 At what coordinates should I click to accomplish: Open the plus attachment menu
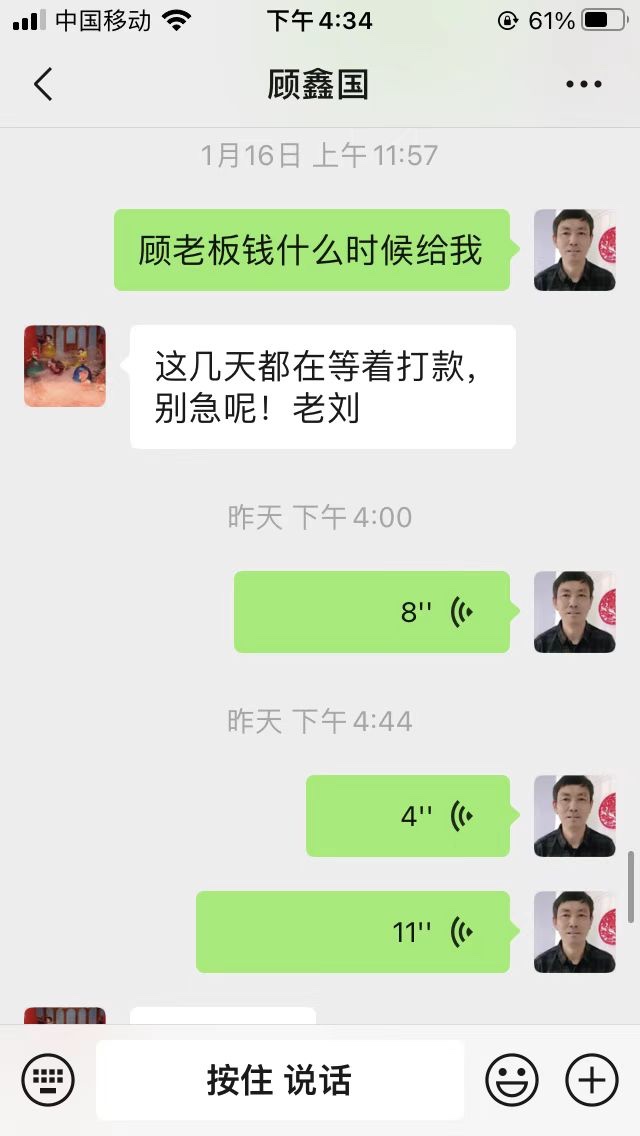[x=591, y=1080]
